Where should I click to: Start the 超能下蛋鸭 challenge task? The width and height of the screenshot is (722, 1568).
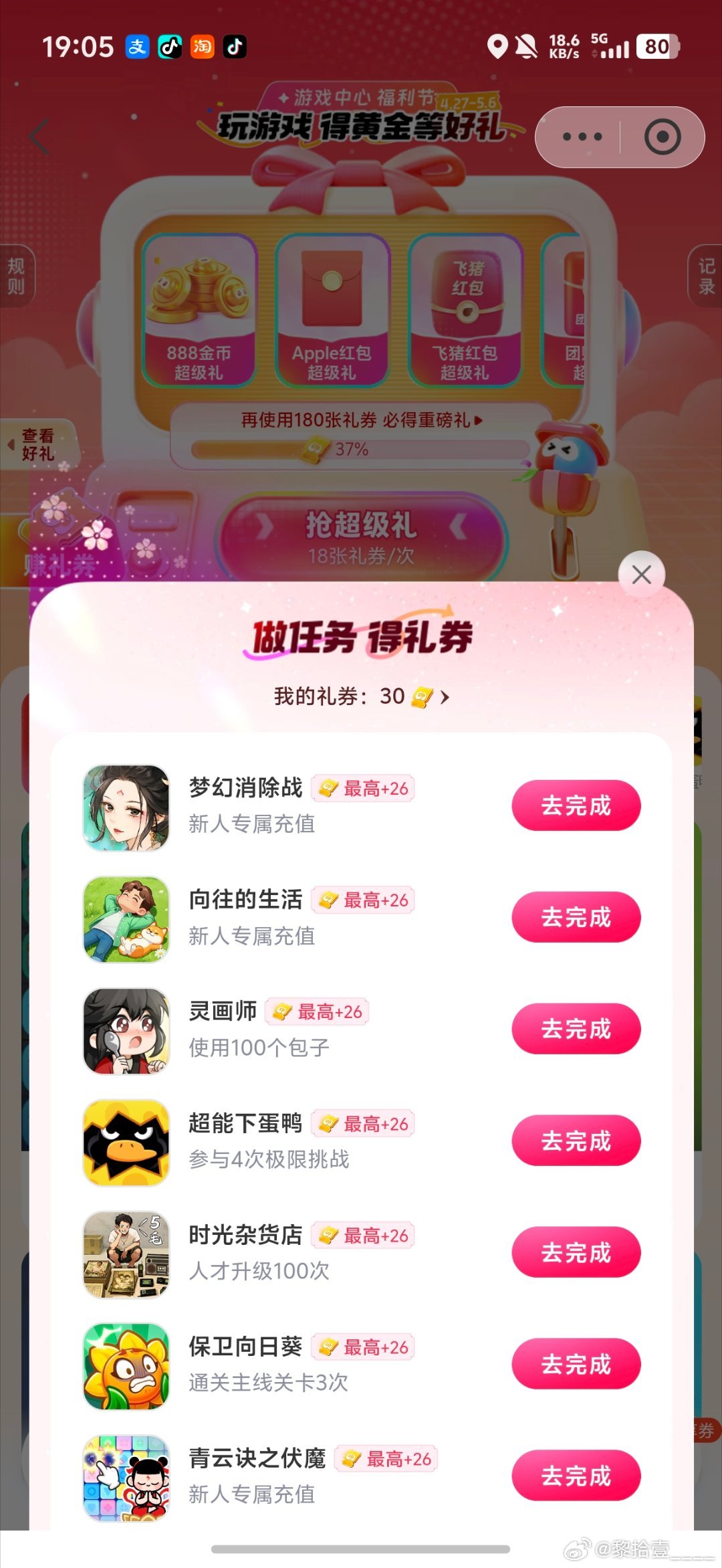click(576, 1141)
